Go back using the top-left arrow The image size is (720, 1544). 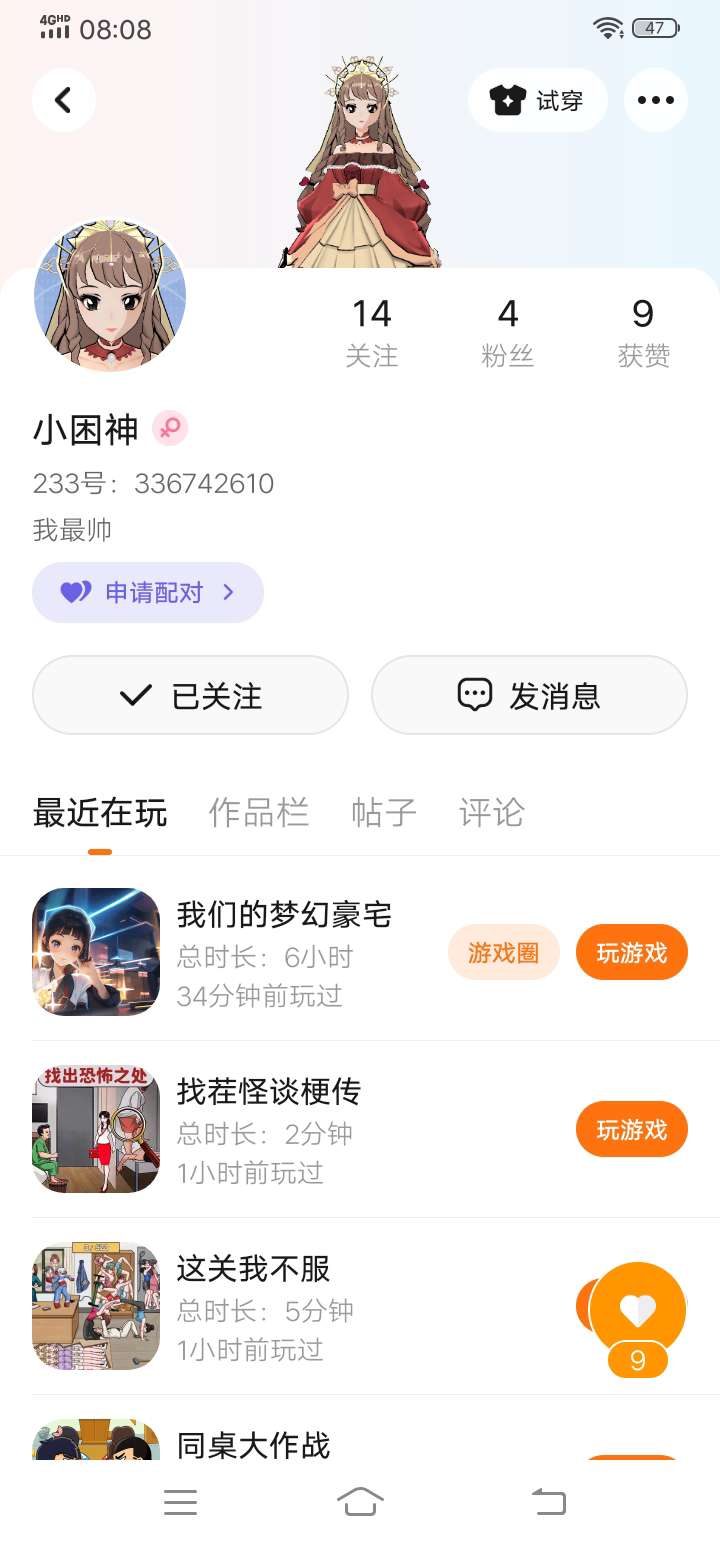point(63,100)
